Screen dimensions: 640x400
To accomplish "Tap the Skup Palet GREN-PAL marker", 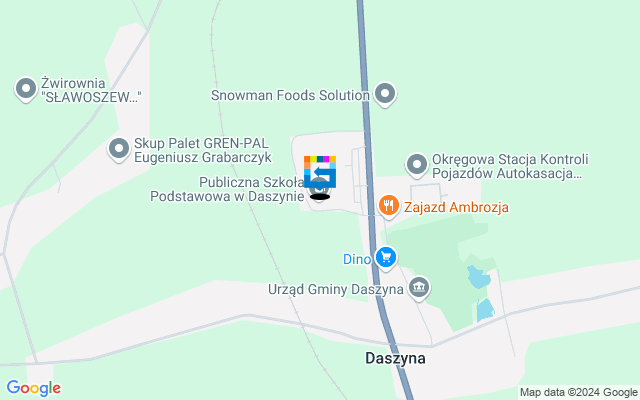I will tap(119, 151).
